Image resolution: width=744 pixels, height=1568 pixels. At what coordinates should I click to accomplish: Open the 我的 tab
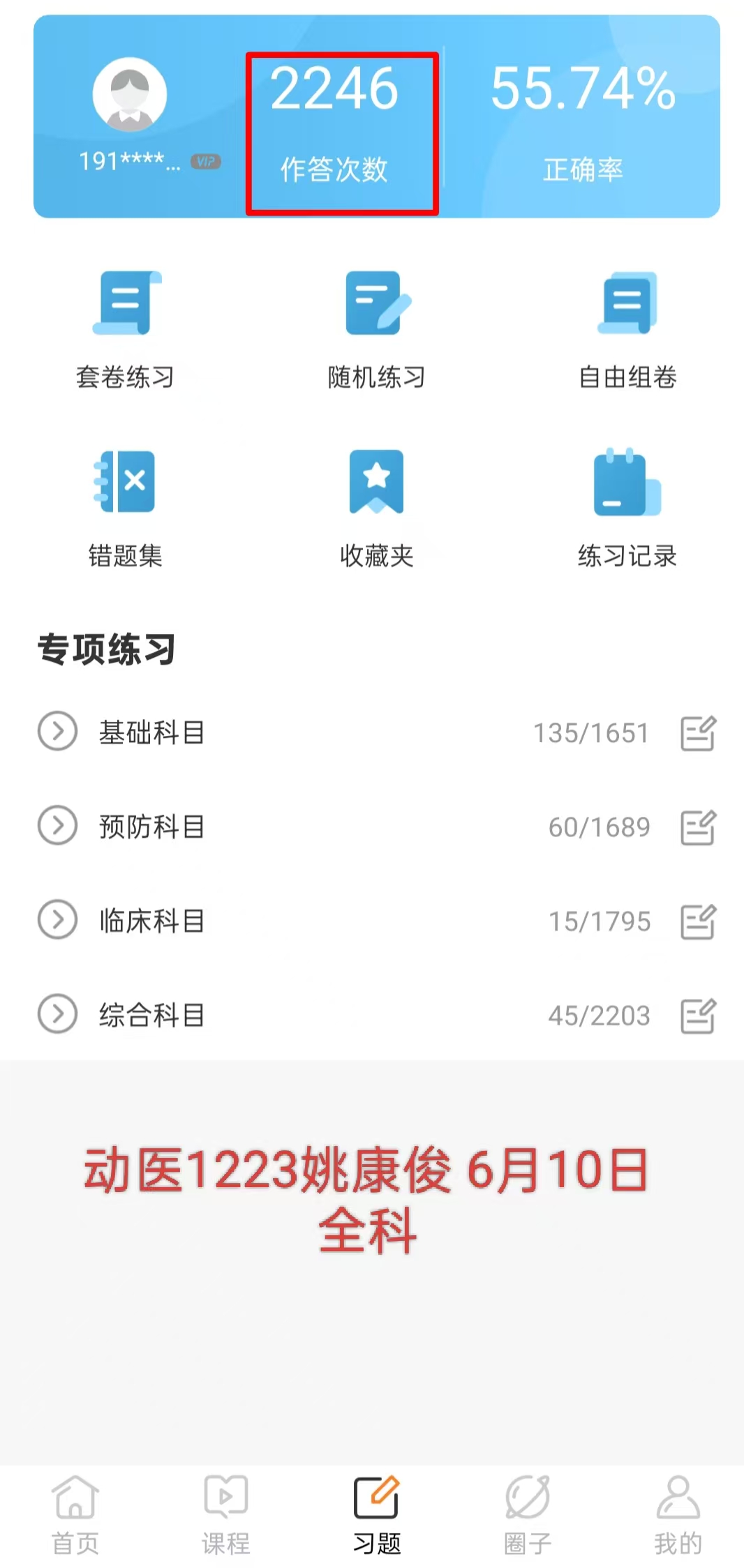tap(678, 1515)
